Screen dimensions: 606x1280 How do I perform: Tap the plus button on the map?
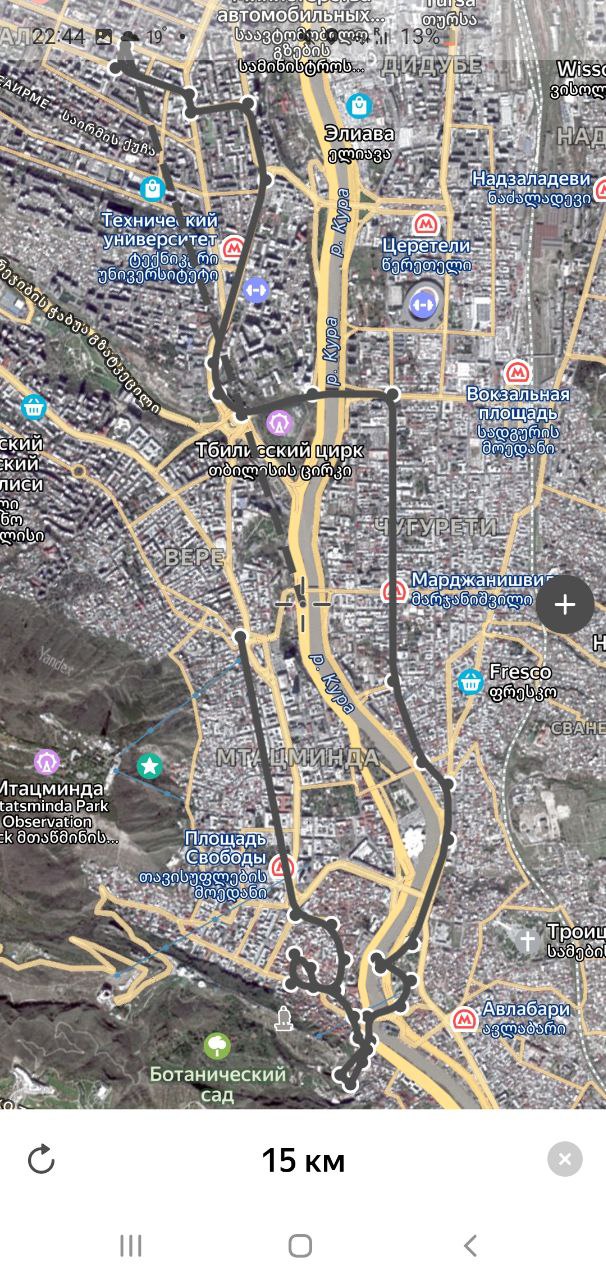pos(565,604)
